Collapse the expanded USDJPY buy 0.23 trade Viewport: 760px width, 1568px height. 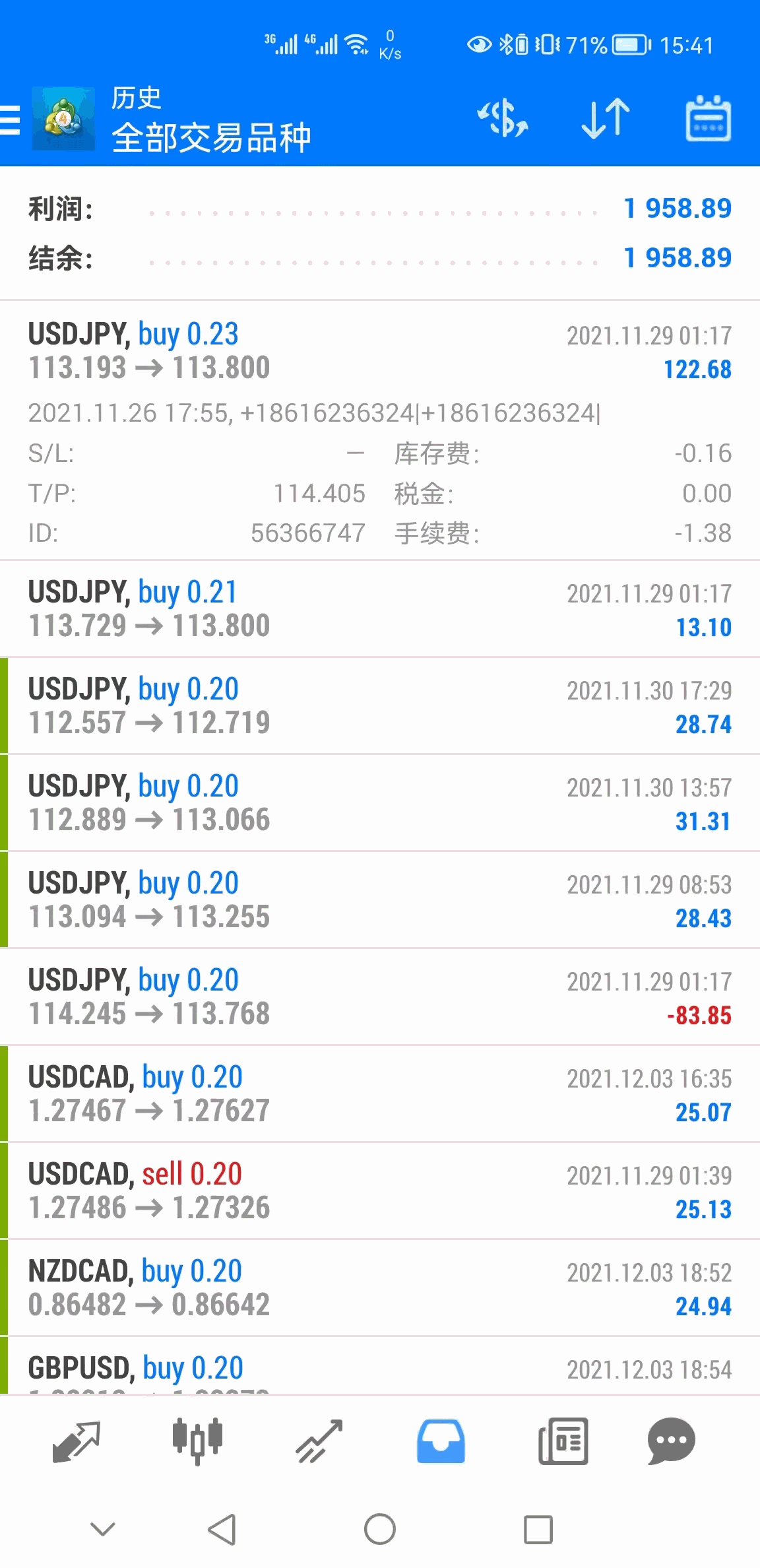380,351
